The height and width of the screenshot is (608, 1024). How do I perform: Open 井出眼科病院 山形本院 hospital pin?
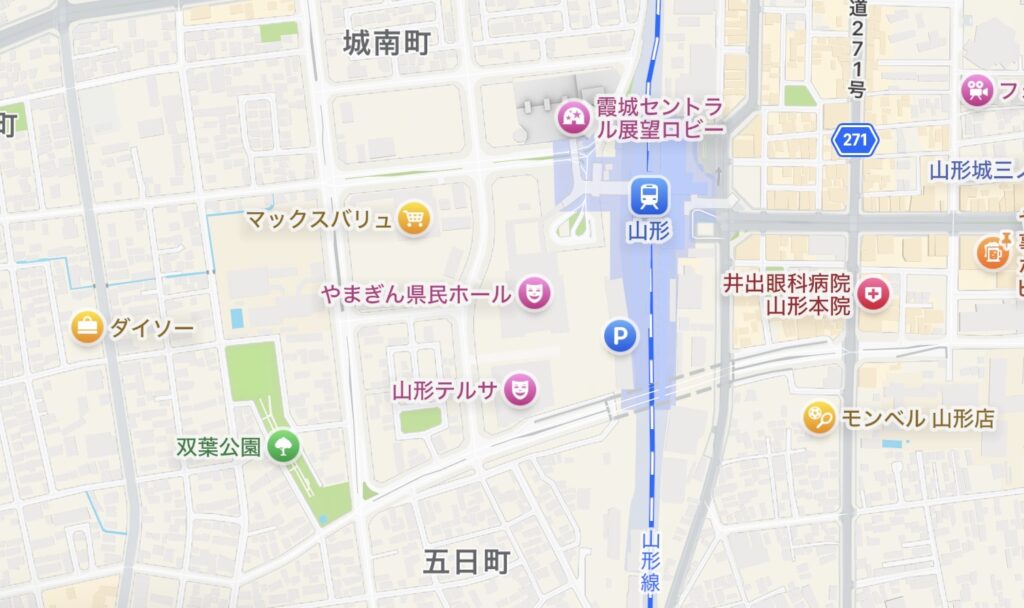(874, 294)
